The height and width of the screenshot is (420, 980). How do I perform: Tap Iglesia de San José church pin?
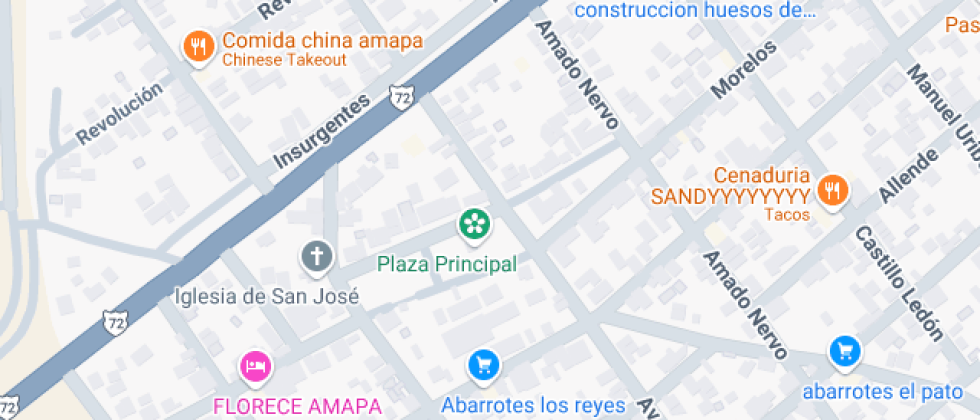click(x=317, y=257)
